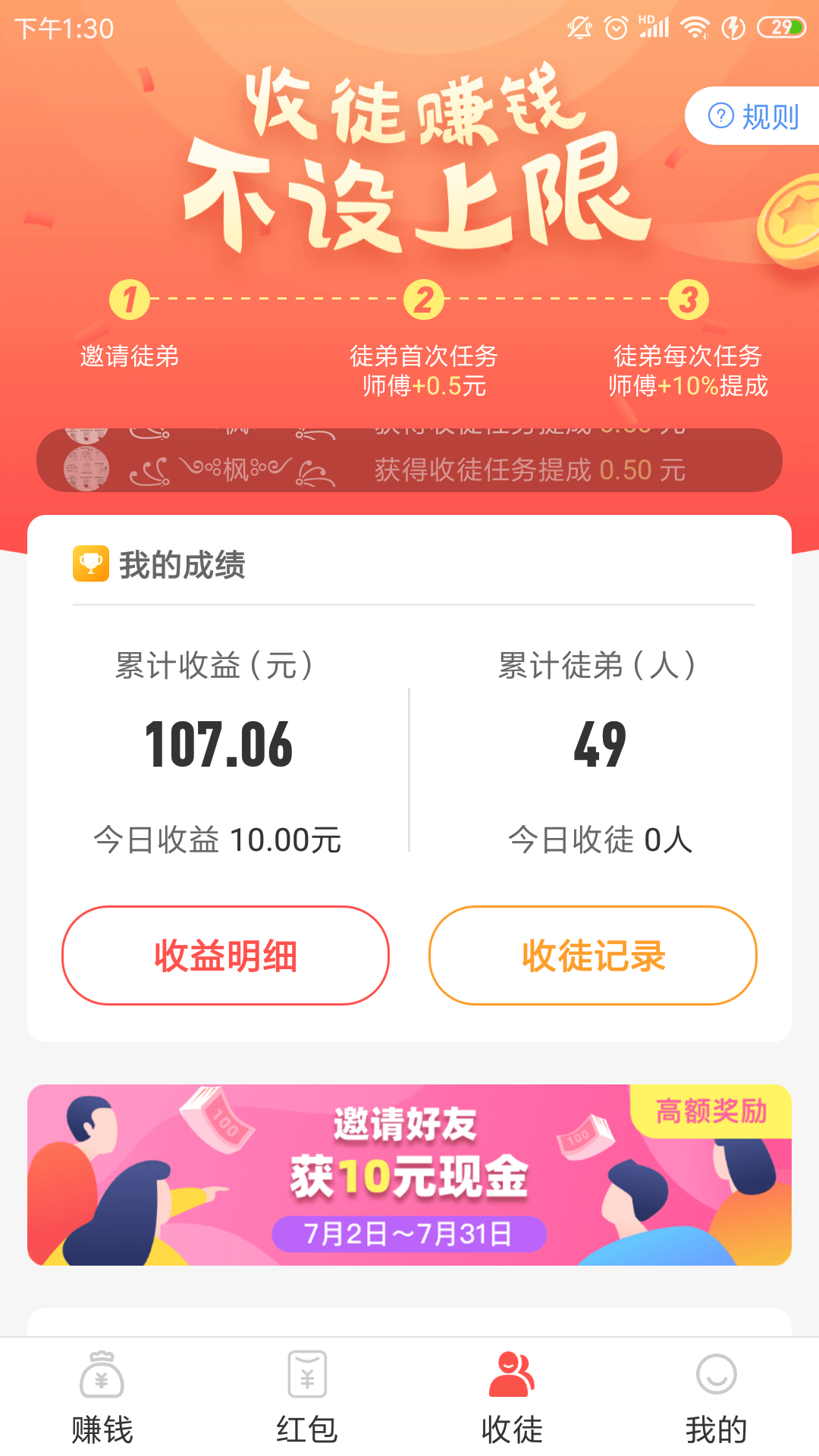Open 收徒记录 apprentice records

(593, 955)
